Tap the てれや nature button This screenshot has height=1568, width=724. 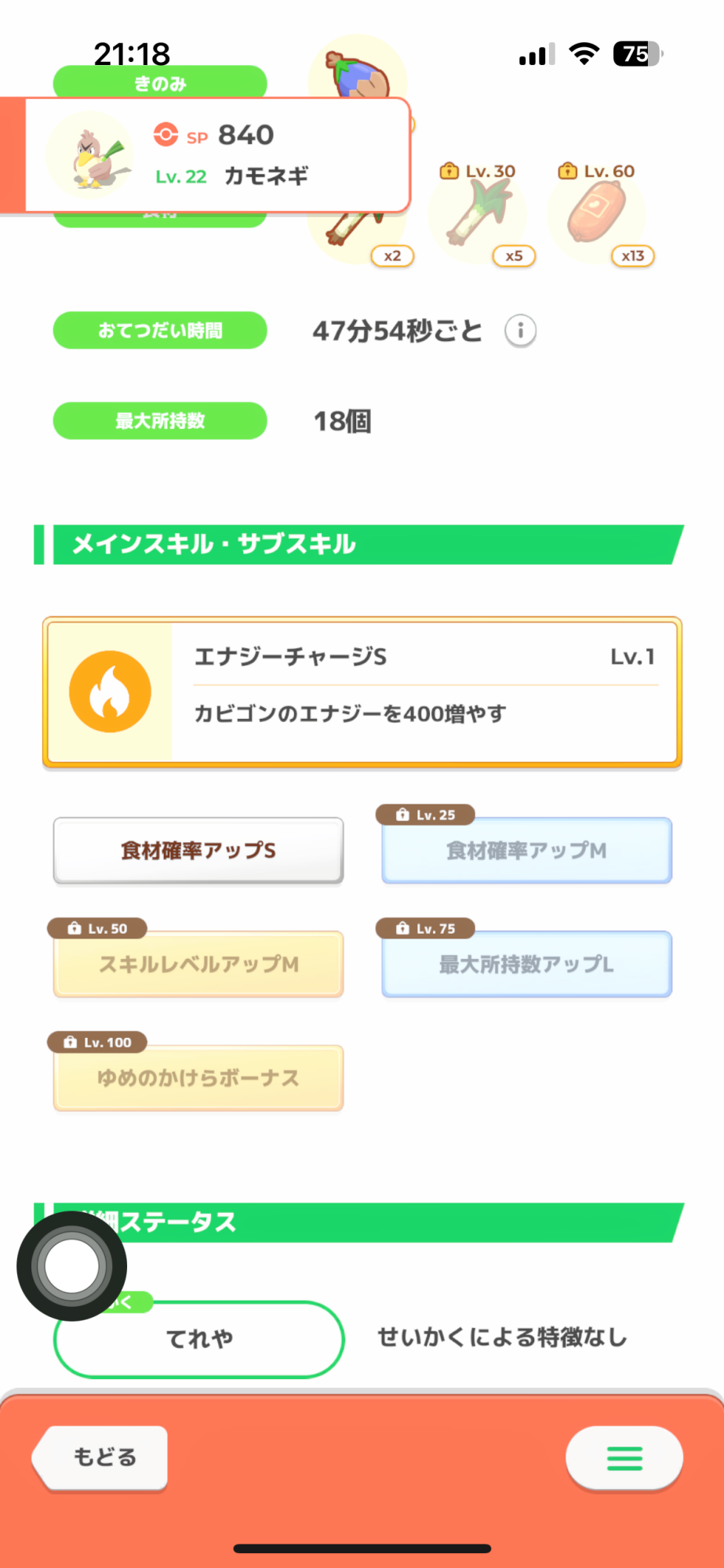199,1339
